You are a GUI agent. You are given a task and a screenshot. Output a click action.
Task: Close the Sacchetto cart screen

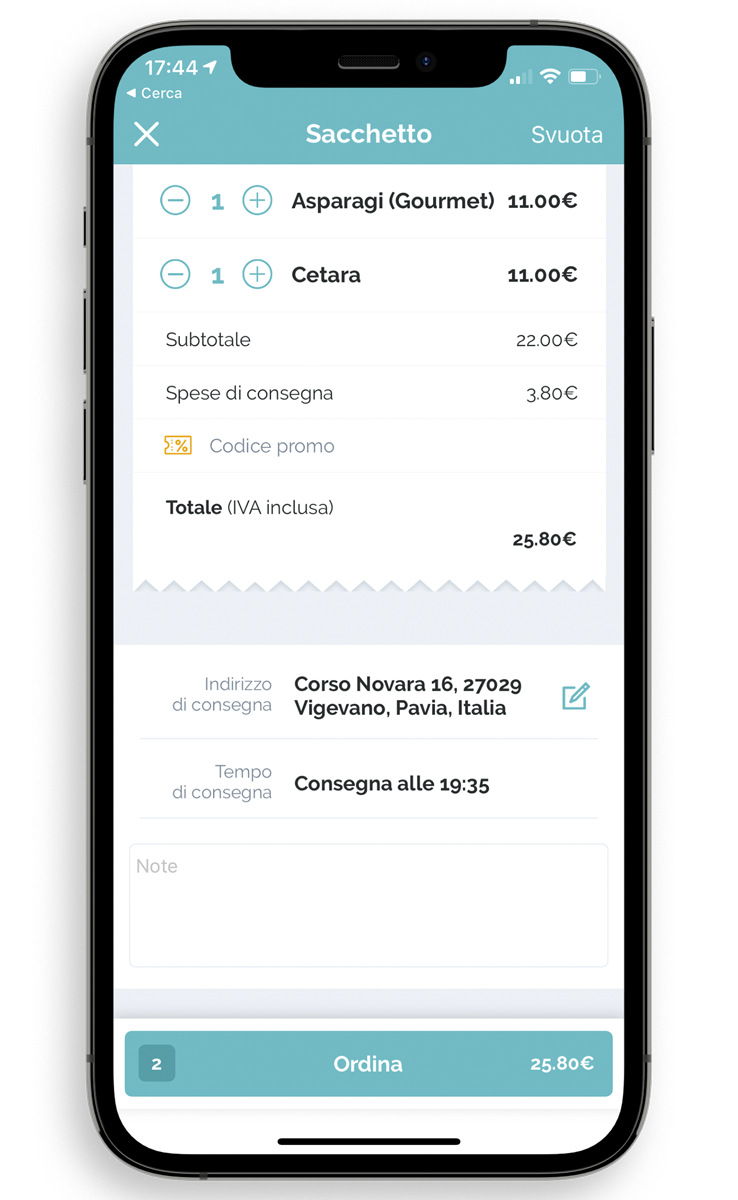(x=147, y=134)
